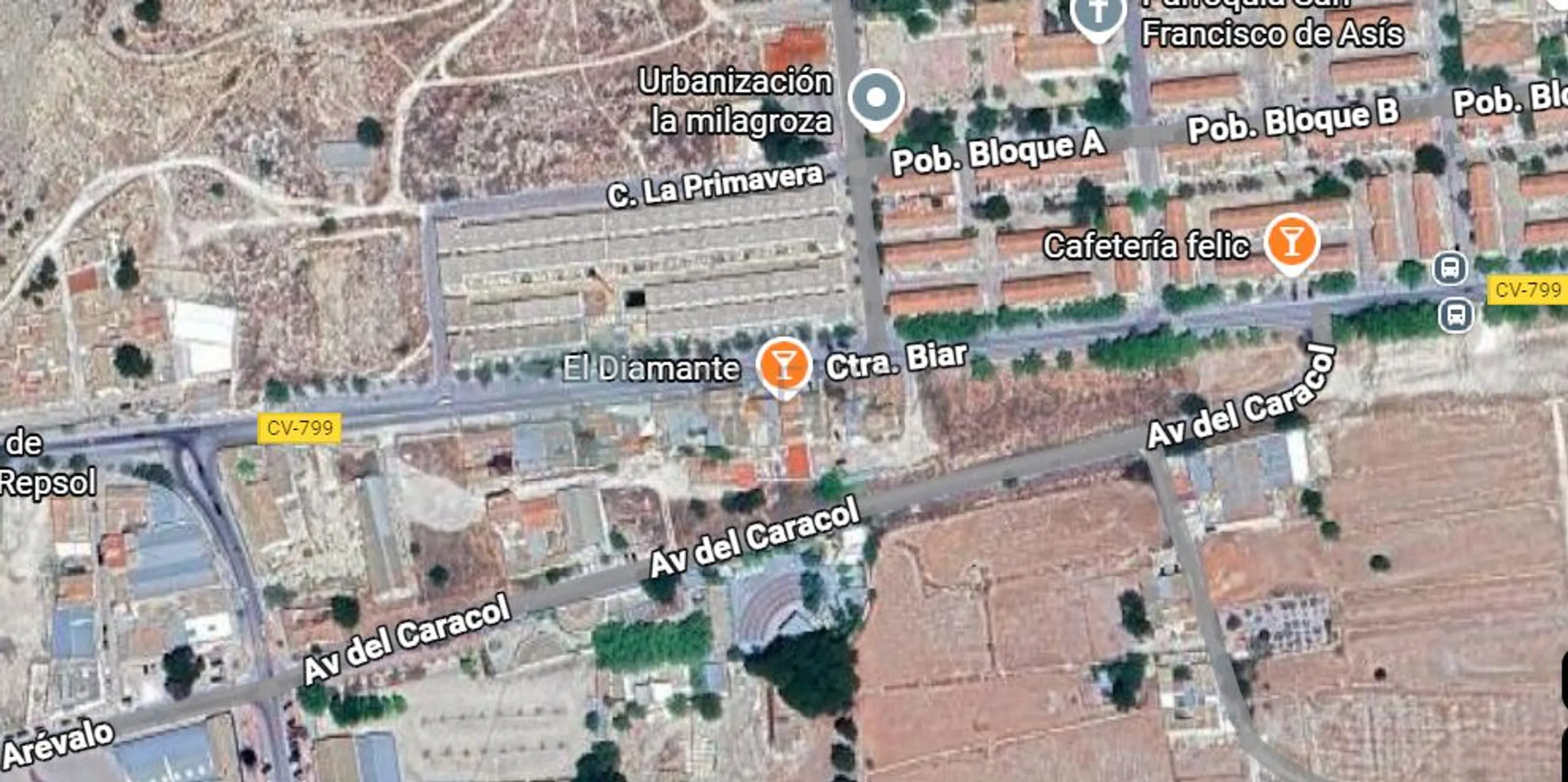Viewport: 1568px width, 782px height.
Task: Open the Urbanización la milagroza place pin
Action: click(x=876, y=99)
